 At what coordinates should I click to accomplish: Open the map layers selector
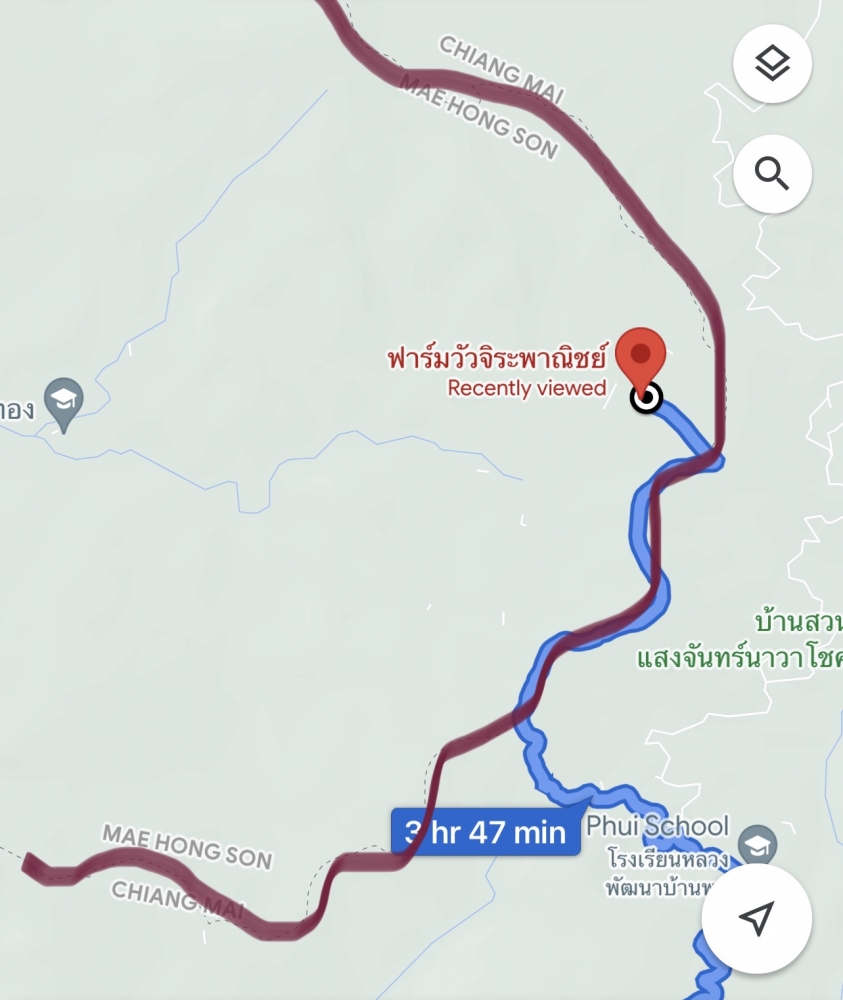point(772,65)
